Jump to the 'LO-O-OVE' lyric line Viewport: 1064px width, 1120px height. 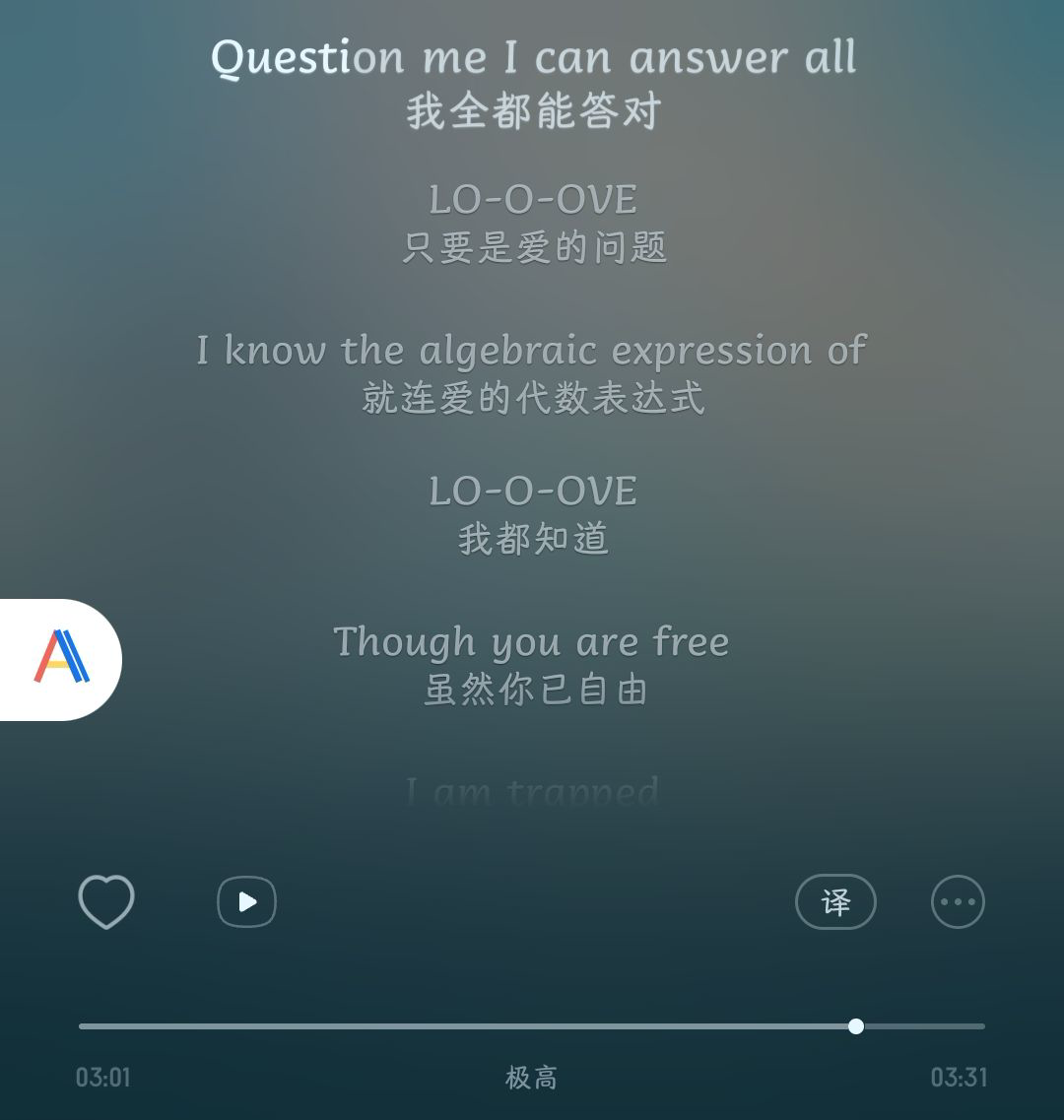[x=532, y=200]
